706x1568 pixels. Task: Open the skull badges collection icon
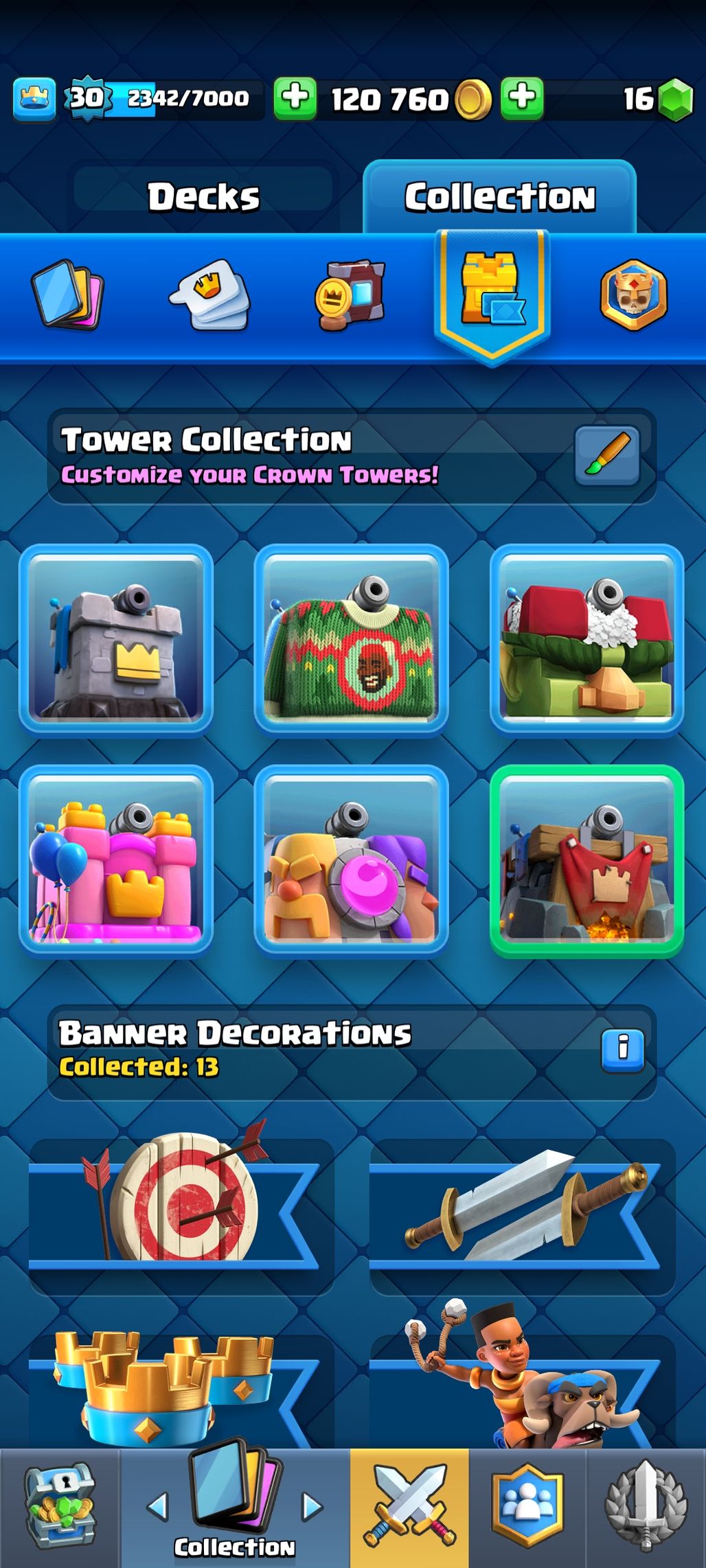click(x=633, y=295)
